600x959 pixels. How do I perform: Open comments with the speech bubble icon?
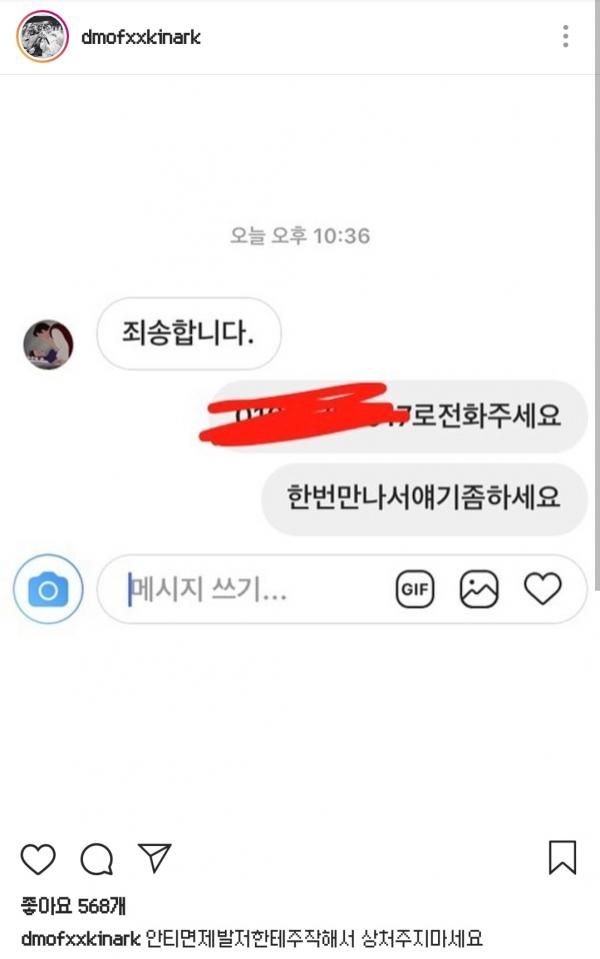click(97, 859)
